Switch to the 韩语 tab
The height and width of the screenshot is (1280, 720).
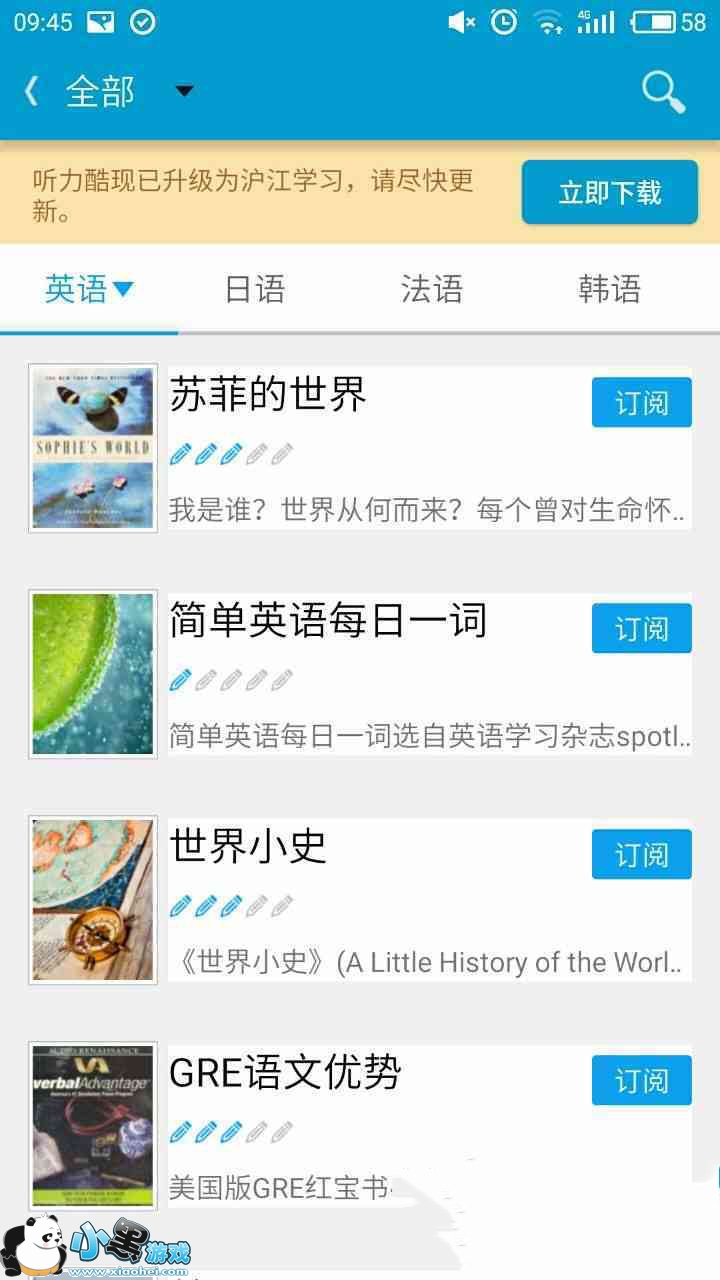pyautogui.click(x=609, y=290)
